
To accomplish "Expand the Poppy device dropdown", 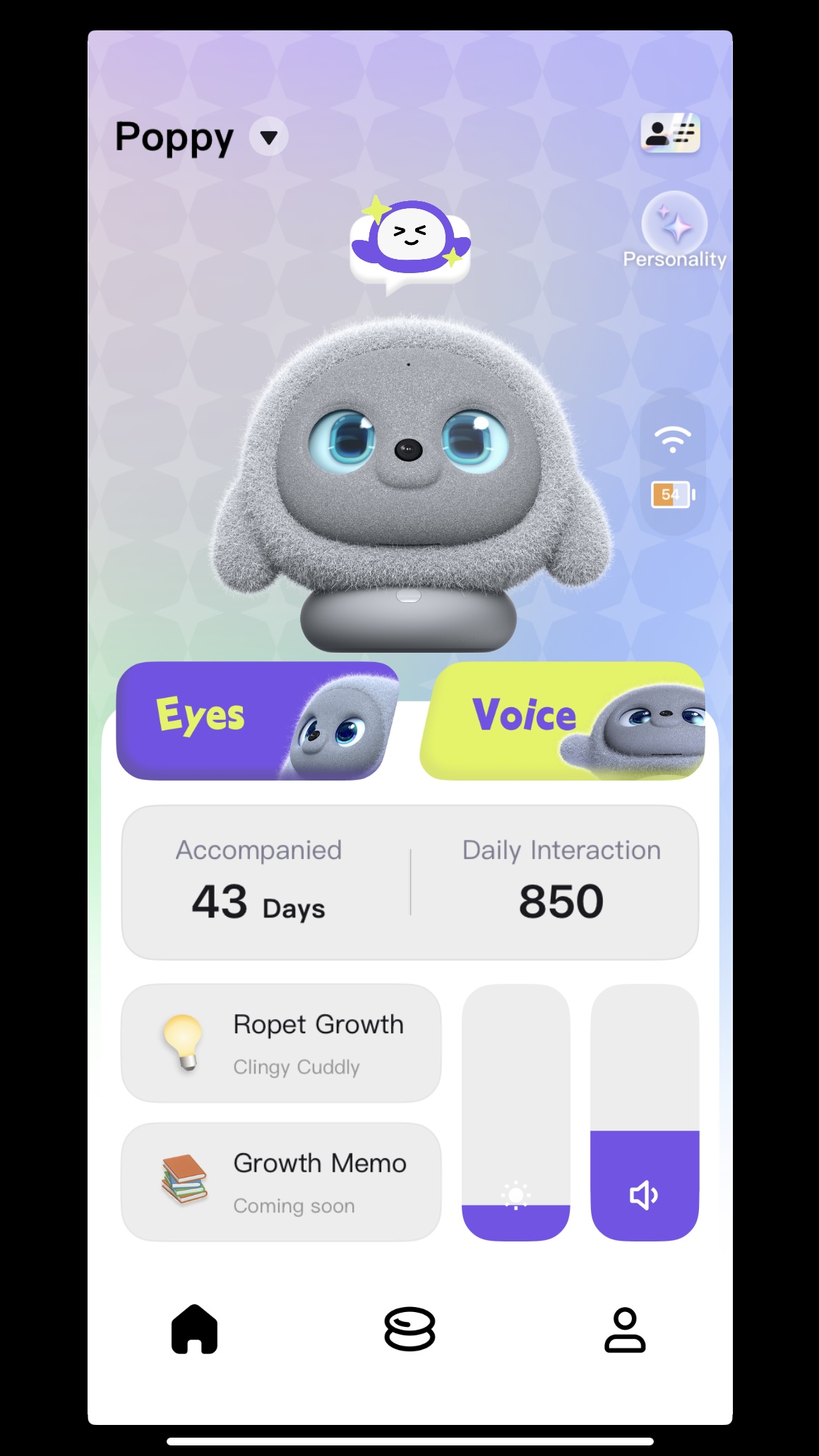I will [268, 137].
